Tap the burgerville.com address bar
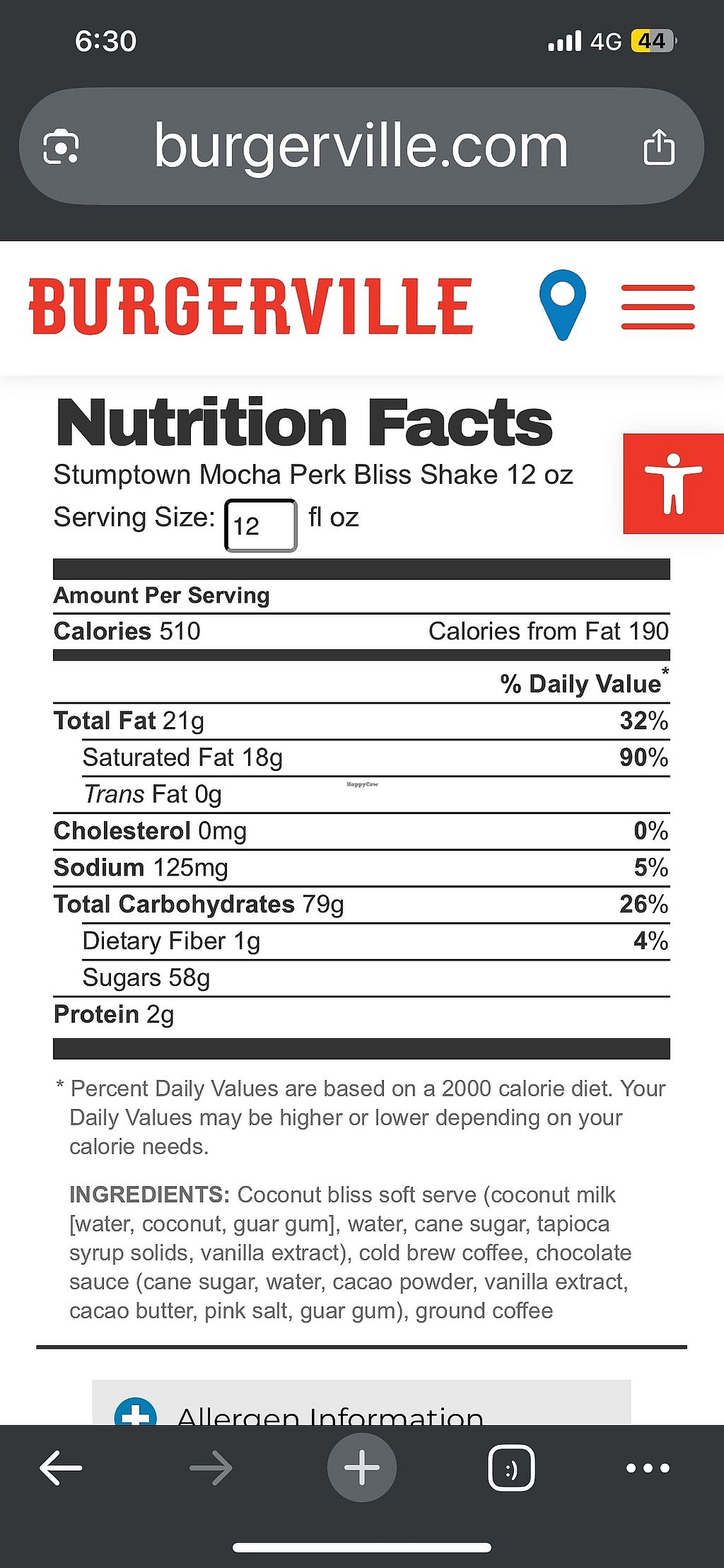This screenshot has width=724, height=1568. click(x=361, y=147)
